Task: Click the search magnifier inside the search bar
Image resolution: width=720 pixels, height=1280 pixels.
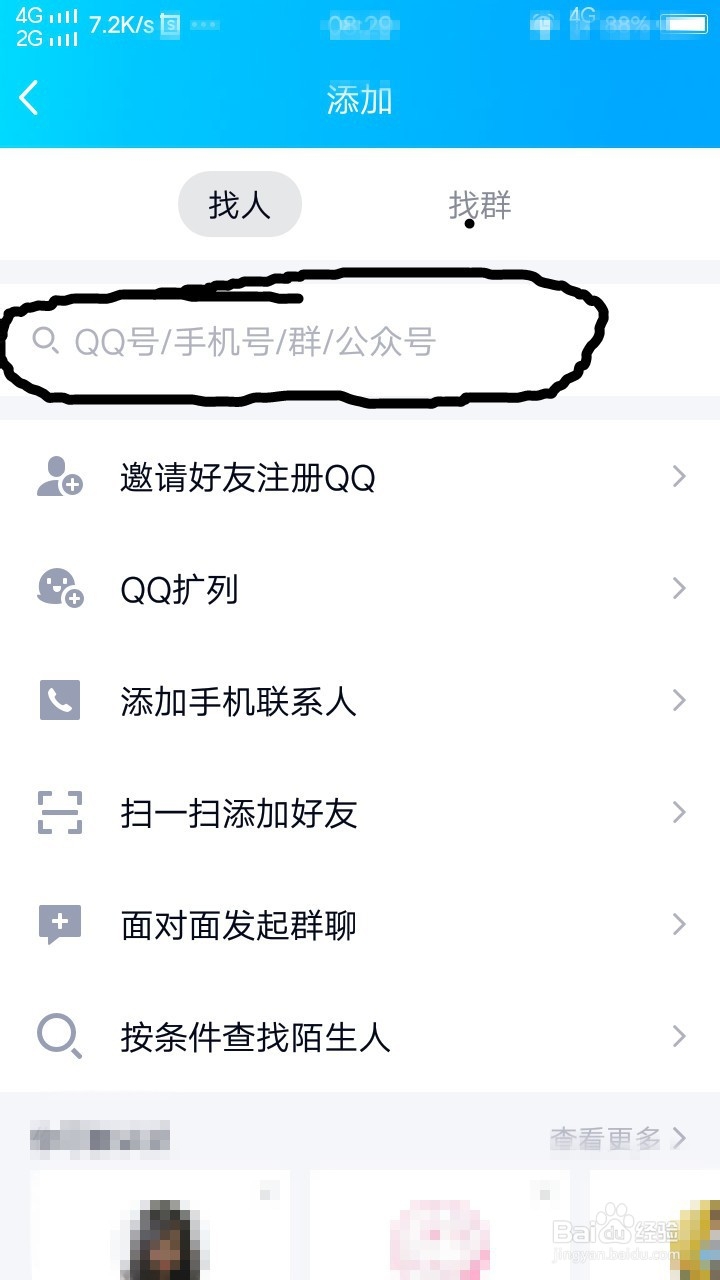Action: pos(44,341)
